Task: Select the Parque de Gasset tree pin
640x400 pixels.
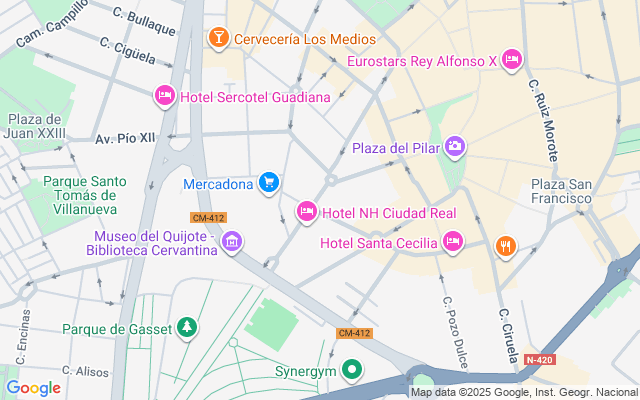Action: click(187, 327)
